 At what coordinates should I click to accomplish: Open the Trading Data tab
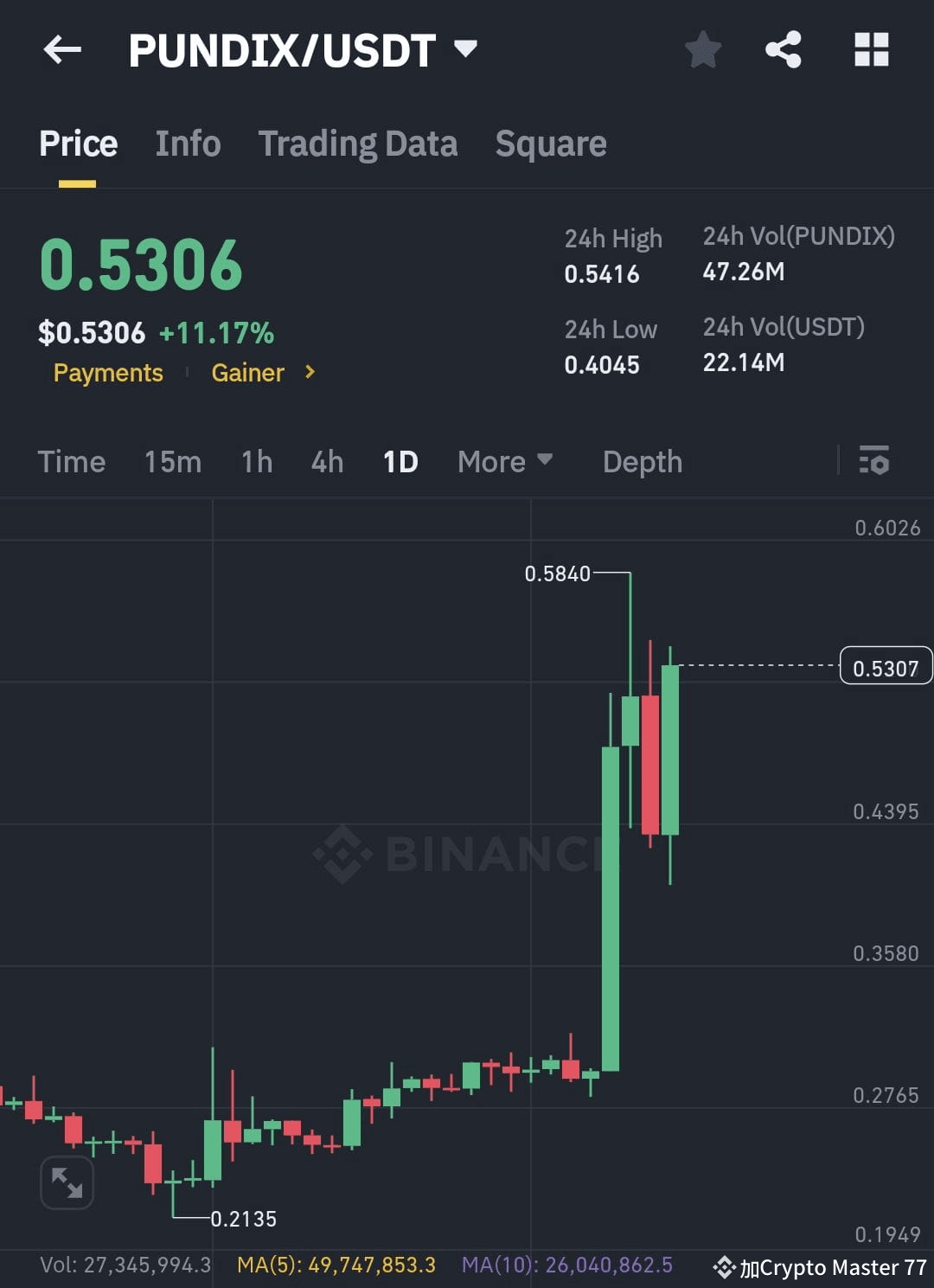357,144
